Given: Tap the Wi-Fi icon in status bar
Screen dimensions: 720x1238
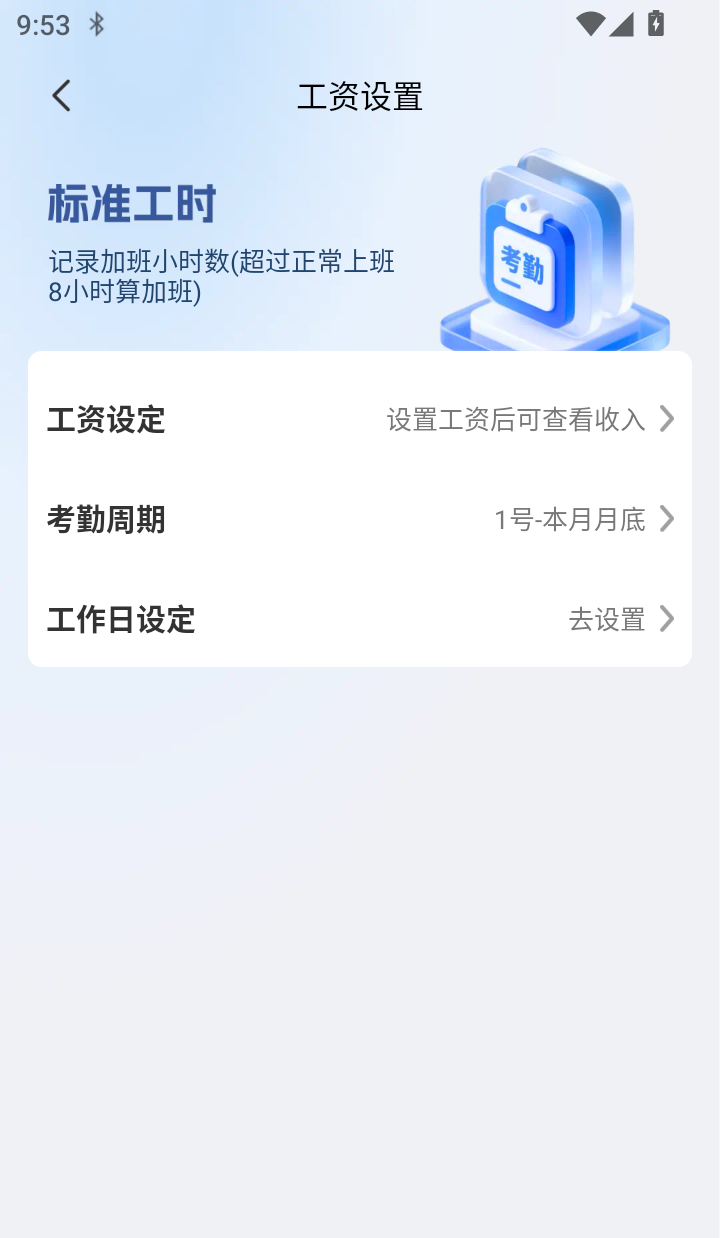Looking at the screenshot, I should (x=591, y=25).
